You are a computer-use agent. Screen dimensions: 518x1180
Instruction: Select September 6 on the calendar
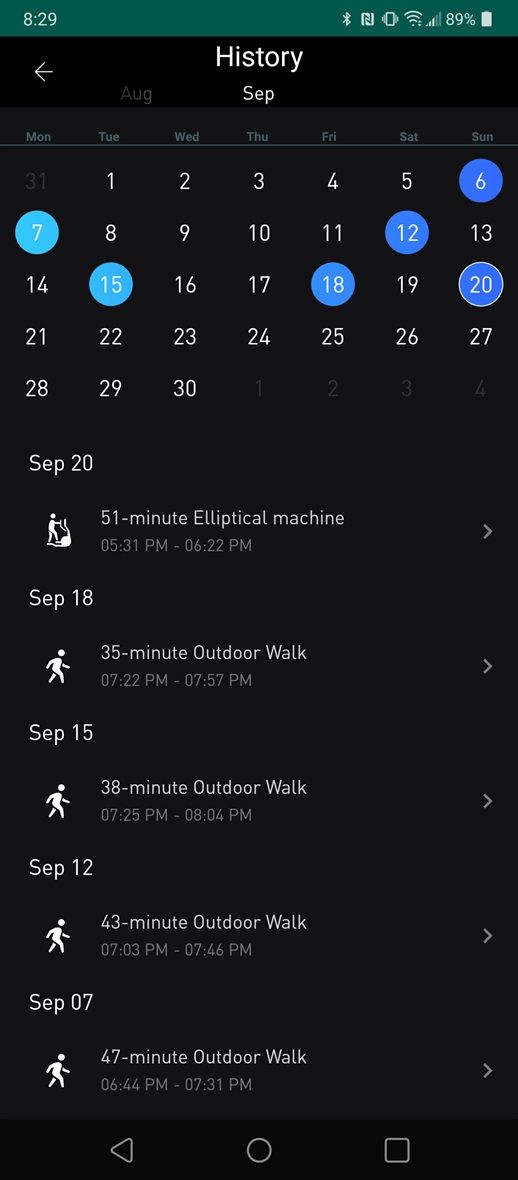(x=480, y=181)
